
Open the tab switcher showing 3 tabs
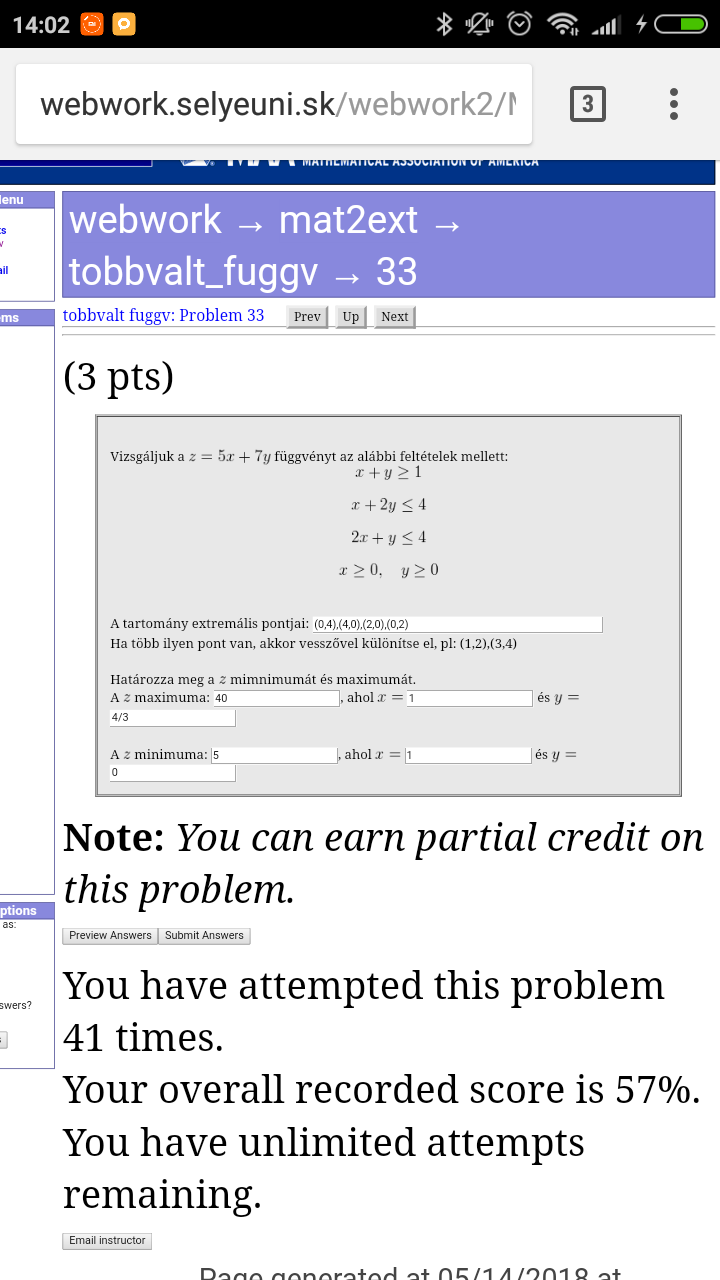(x=587, y=104)
